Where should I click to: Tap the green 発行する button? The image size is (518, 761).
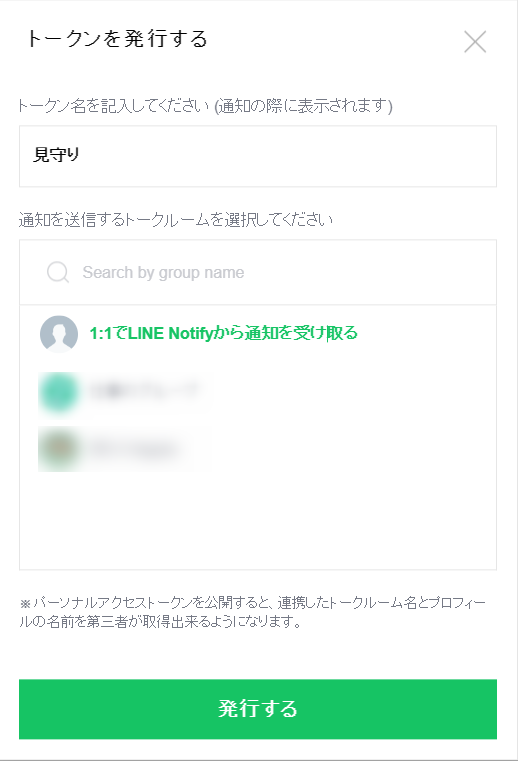[258, 709]
